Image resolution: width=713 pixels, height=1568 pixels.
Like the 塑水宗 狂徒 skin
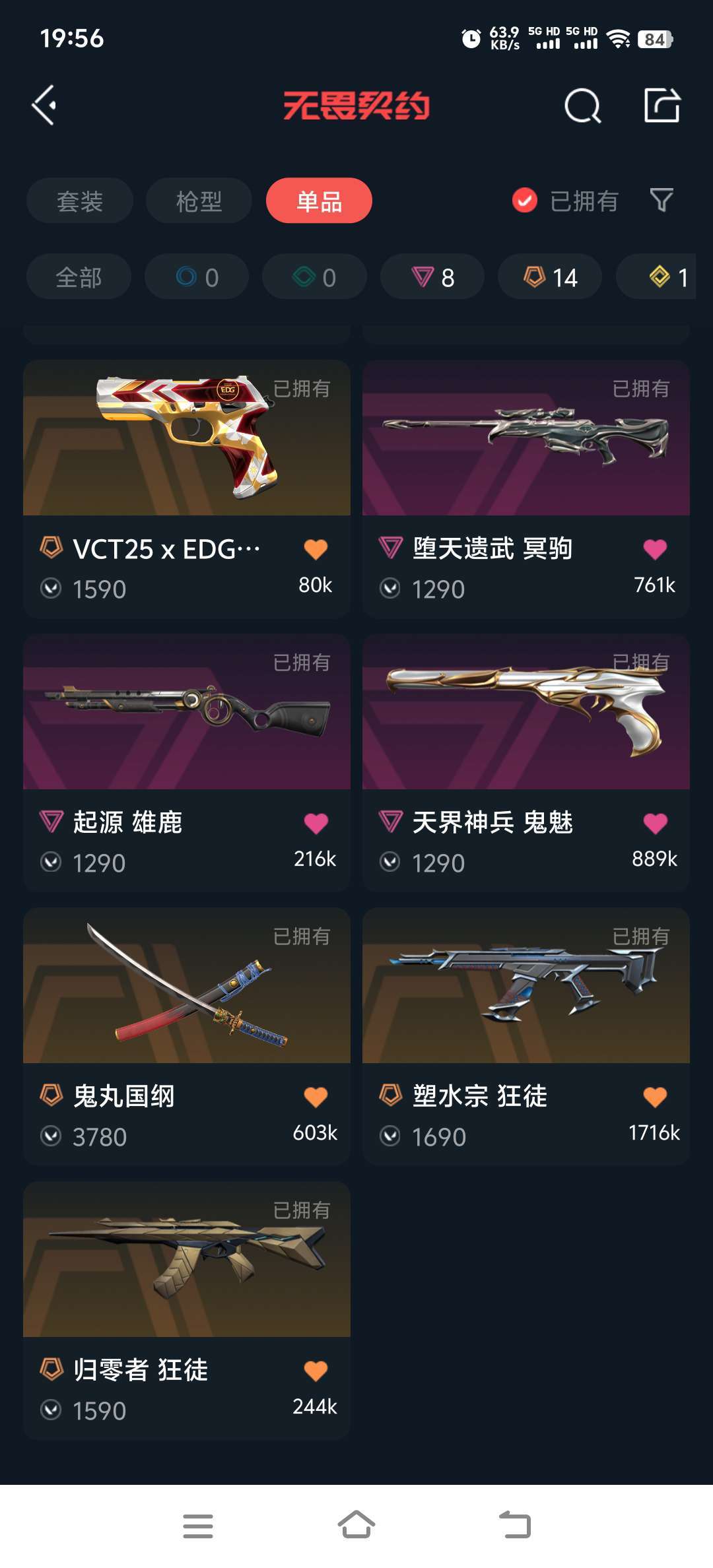[x=655, y=1097]
